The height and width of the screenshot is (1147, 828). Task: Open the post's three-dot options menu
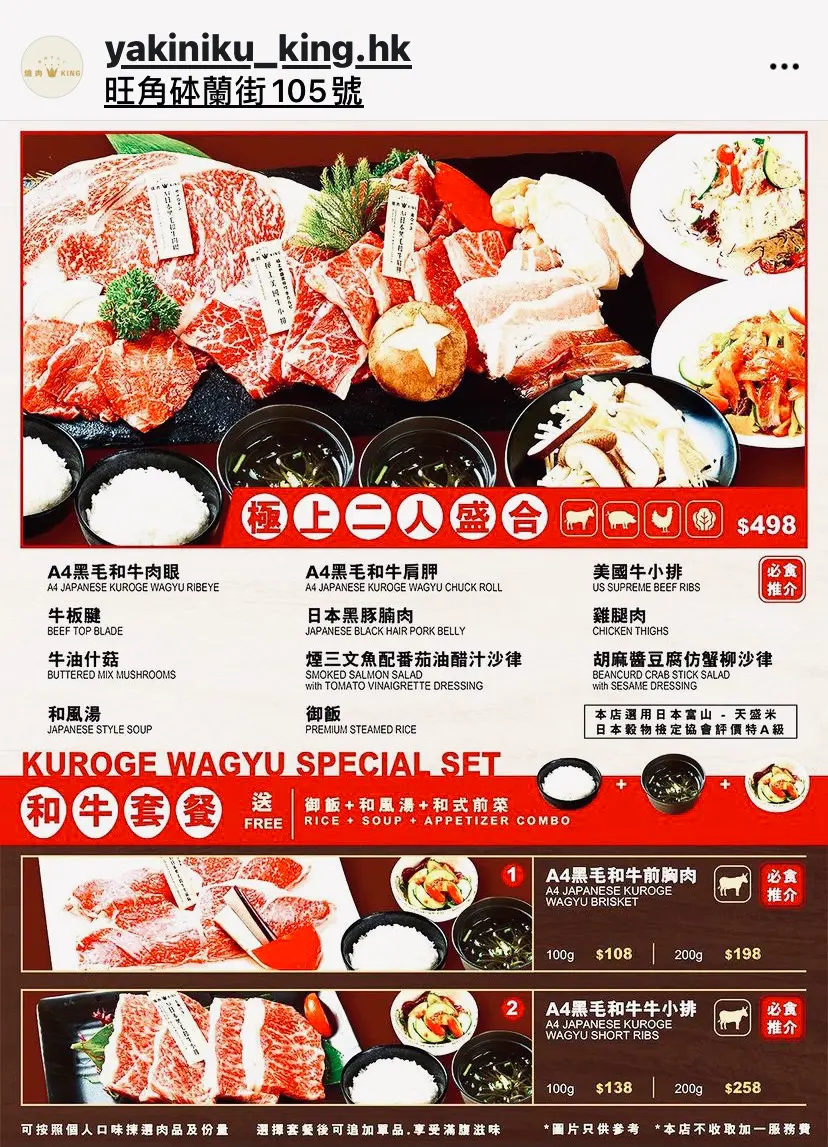[784, 66]
